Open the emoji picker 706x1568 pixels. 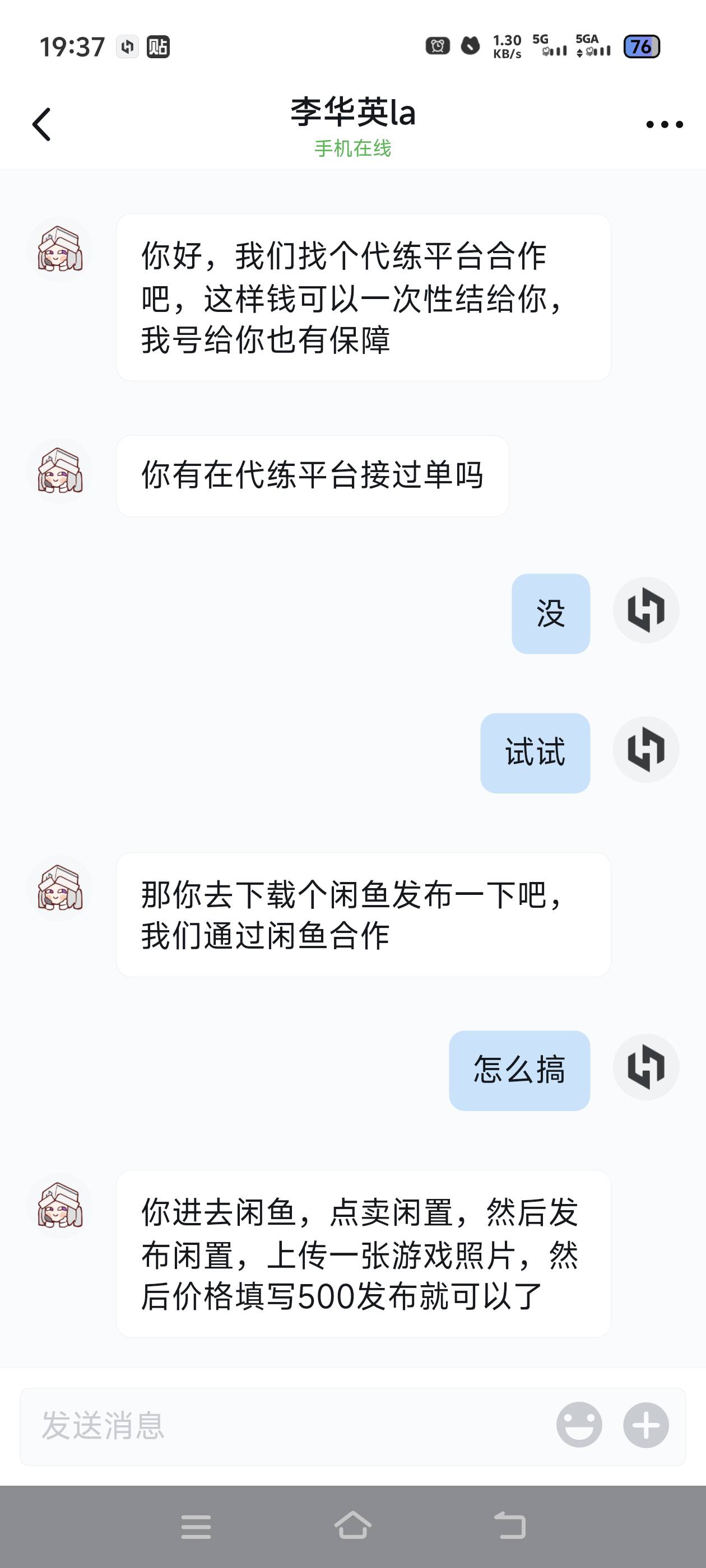[579, 1425]
